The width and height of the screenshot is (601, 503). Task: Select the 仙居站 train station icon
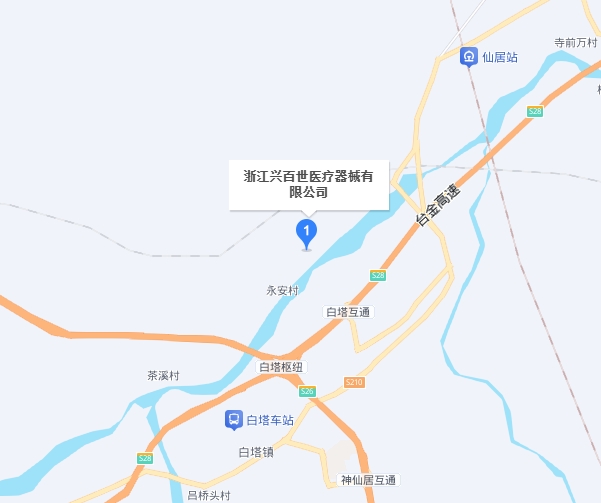click(x=468, y=57)
